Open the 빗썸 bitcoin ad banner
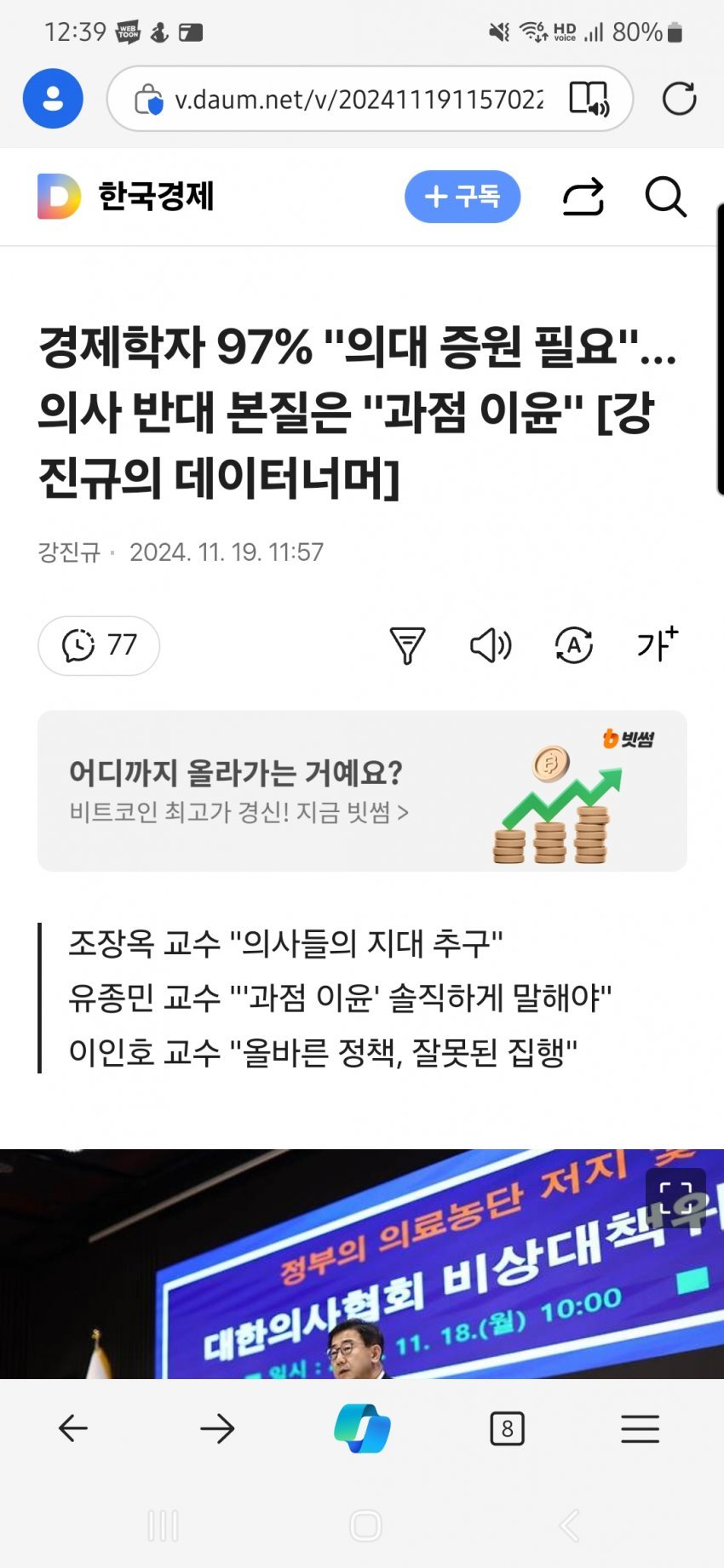This screenshot has width=724, height=1568. tap(362, 791)
